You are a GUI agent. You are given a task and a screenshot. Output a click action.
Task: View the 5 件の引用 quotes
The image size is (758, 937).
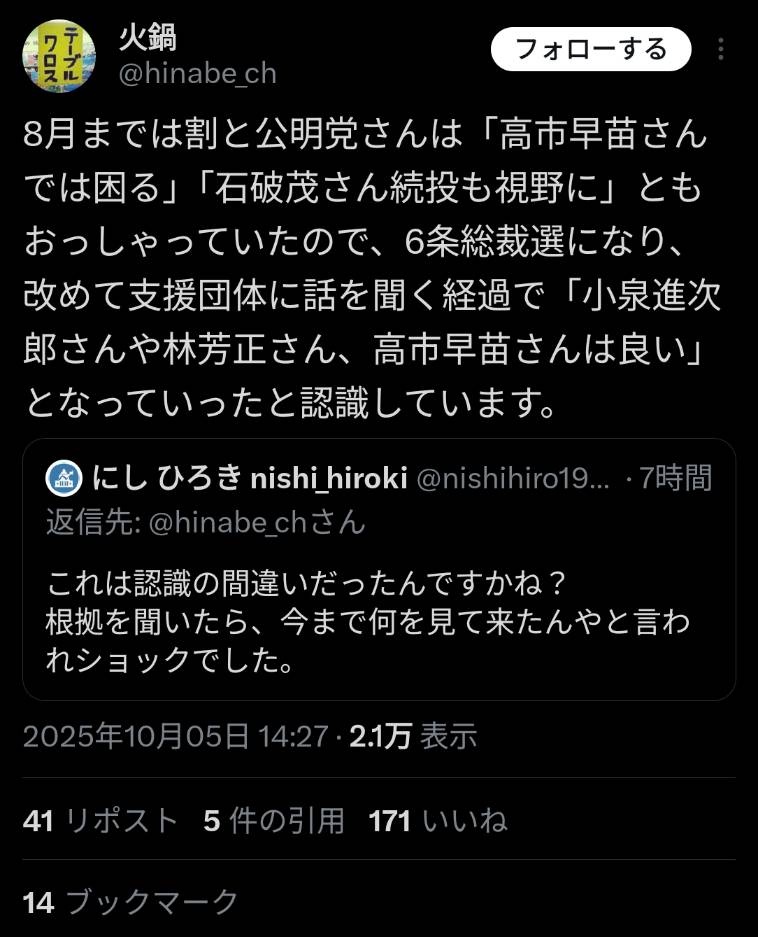[274, 821]
